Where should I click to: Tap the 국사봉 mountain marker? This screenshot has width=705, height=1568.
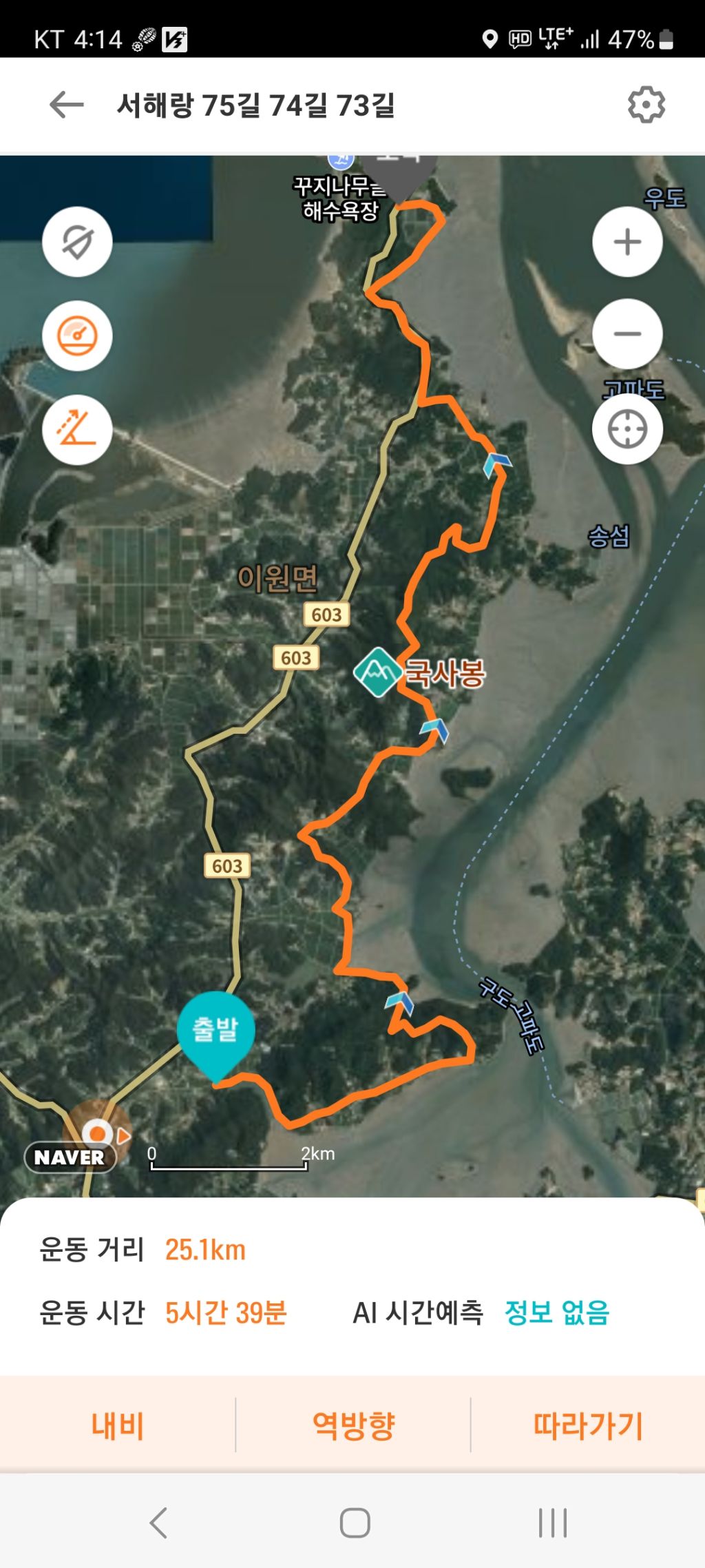click(377, 672)
